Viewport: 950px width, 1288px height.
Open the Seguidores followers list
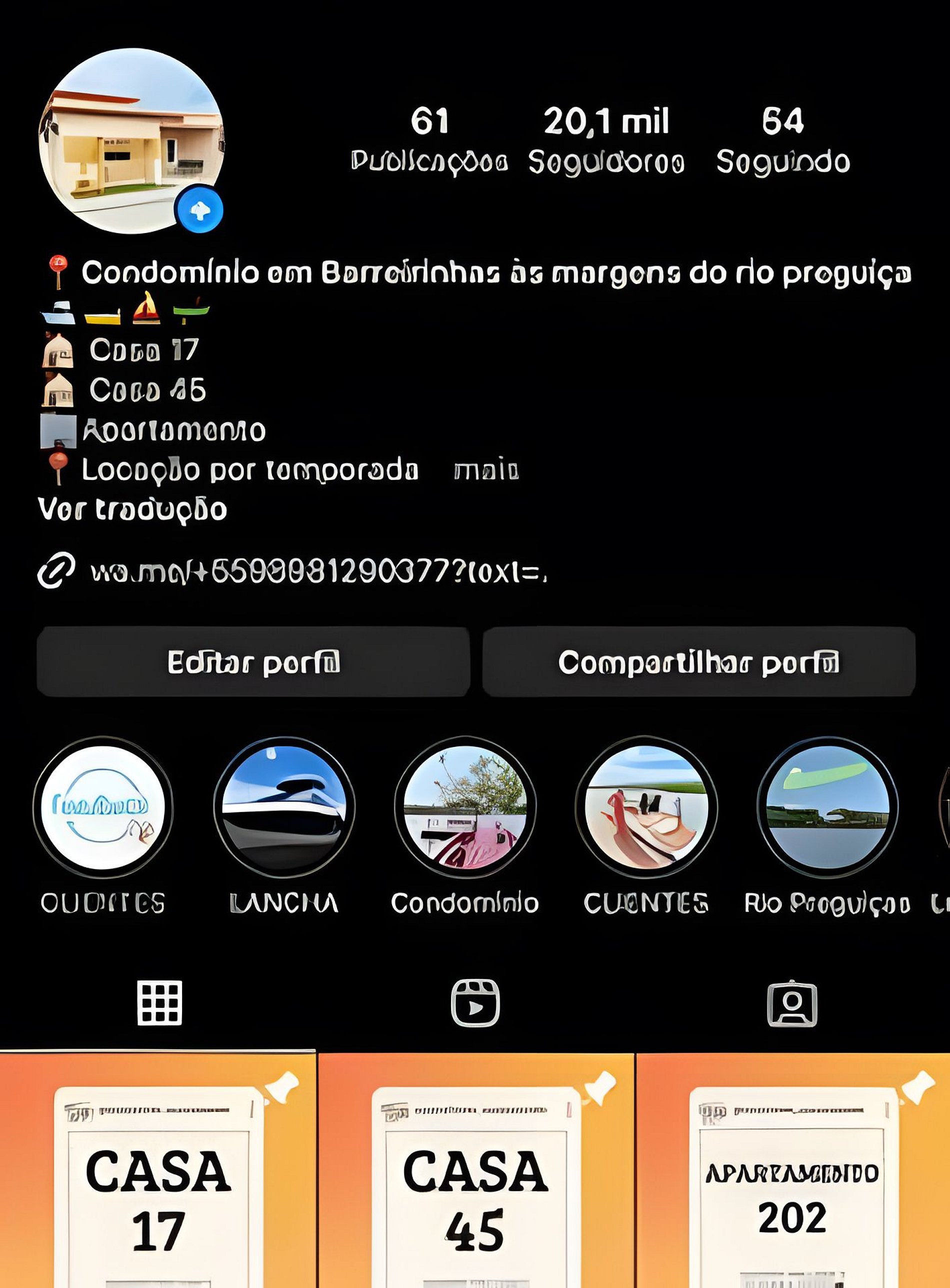click(x=606, y=140)
